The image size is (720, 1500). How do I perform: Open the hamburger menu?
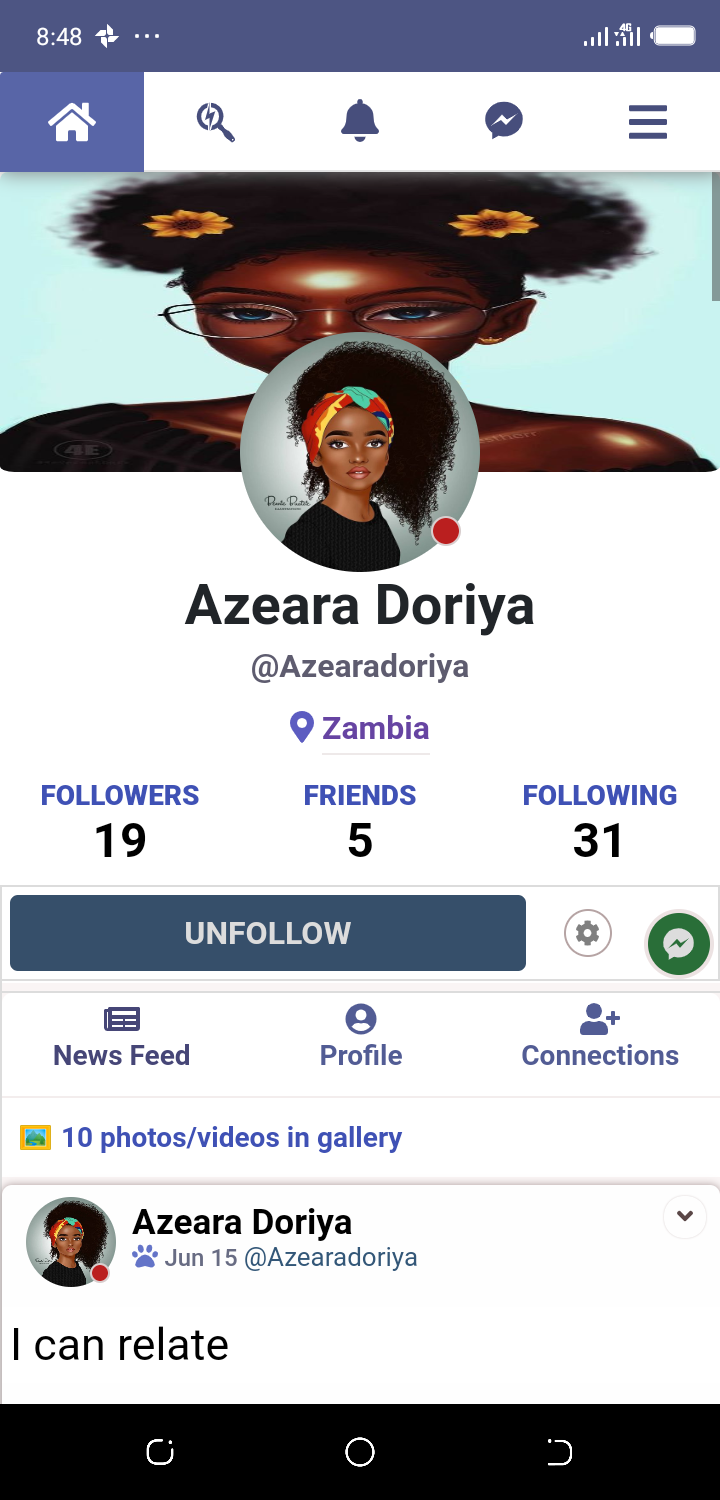(647, 122)
